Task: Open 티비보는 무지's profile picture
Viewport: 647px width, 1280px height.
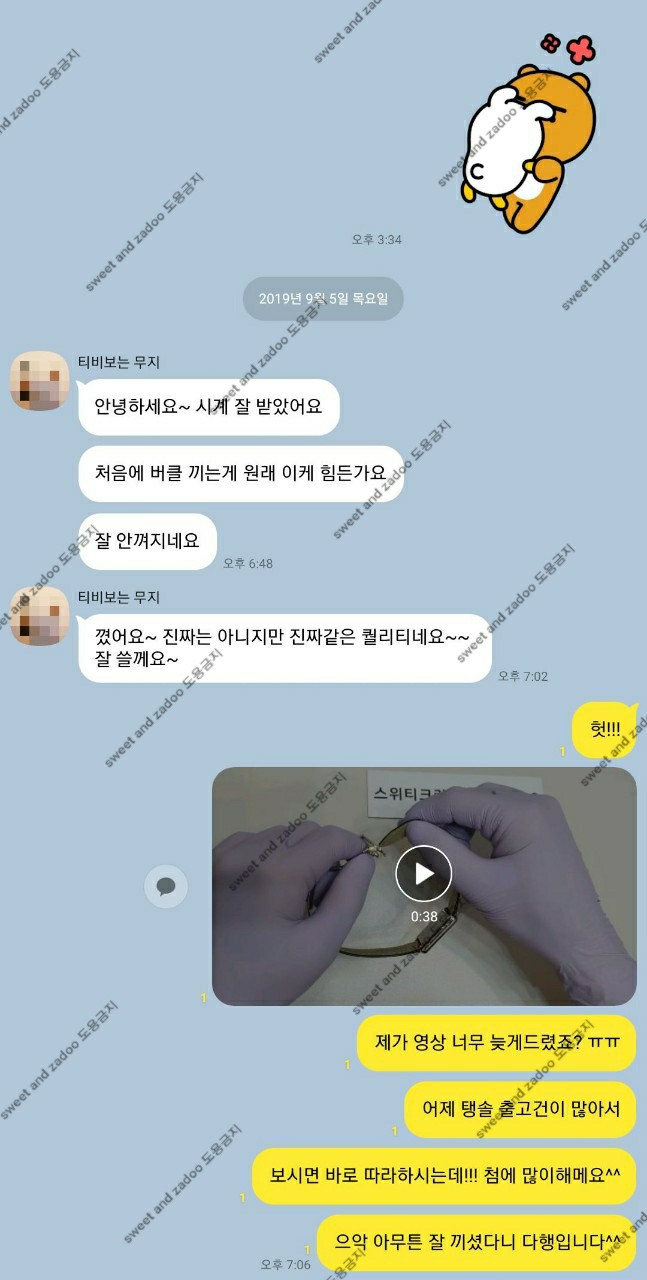Action: point(40,381)
